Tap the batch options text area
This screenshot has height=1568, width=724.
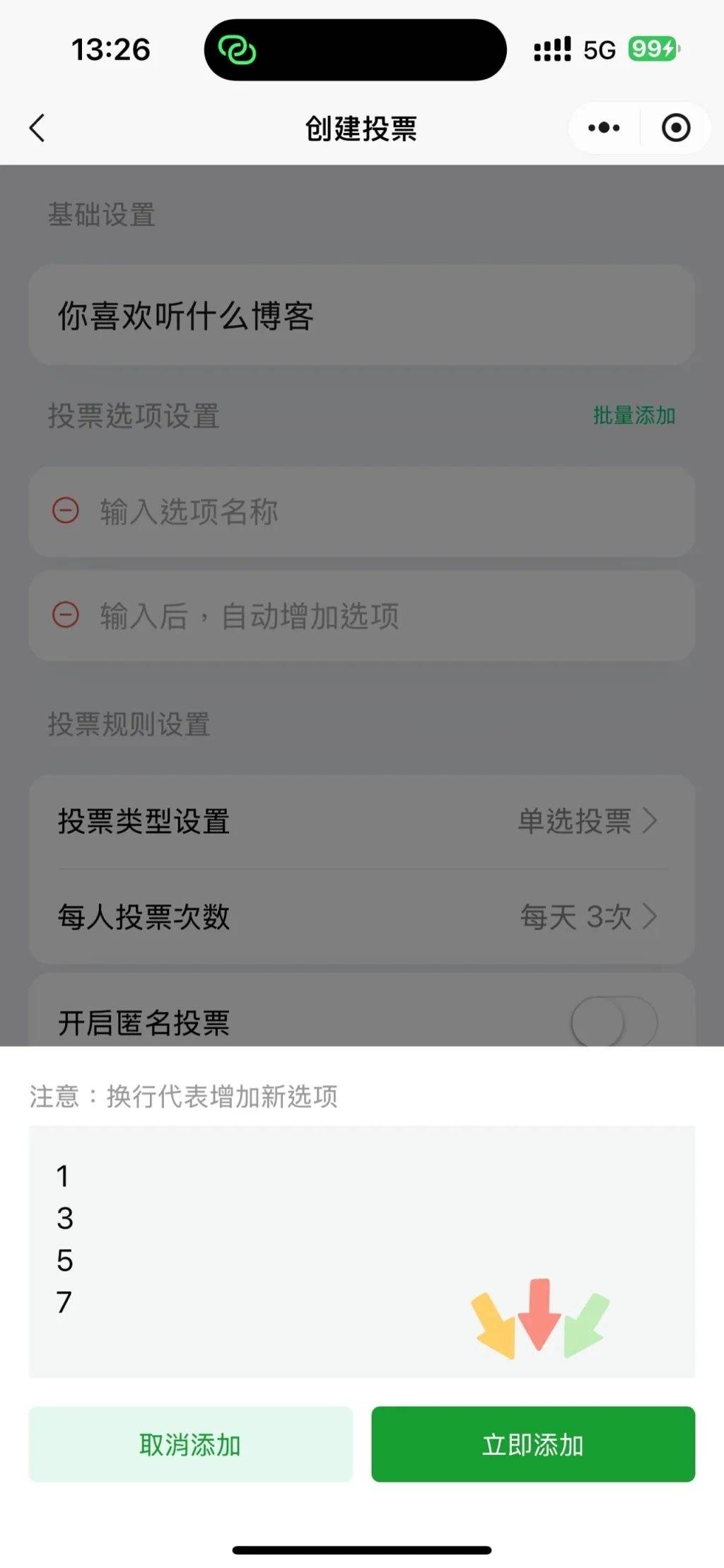point(362,1251)
